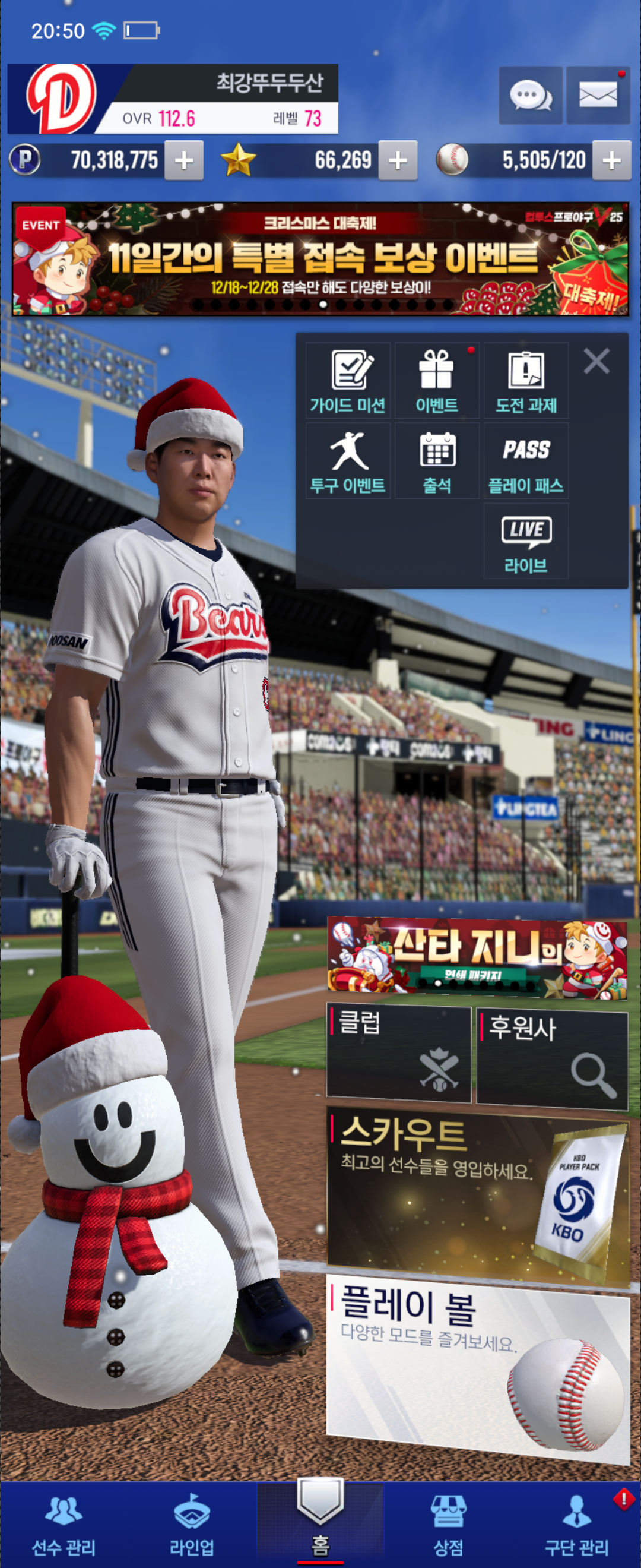Open the Christmas attendance reward event banner

click(320, 260)
